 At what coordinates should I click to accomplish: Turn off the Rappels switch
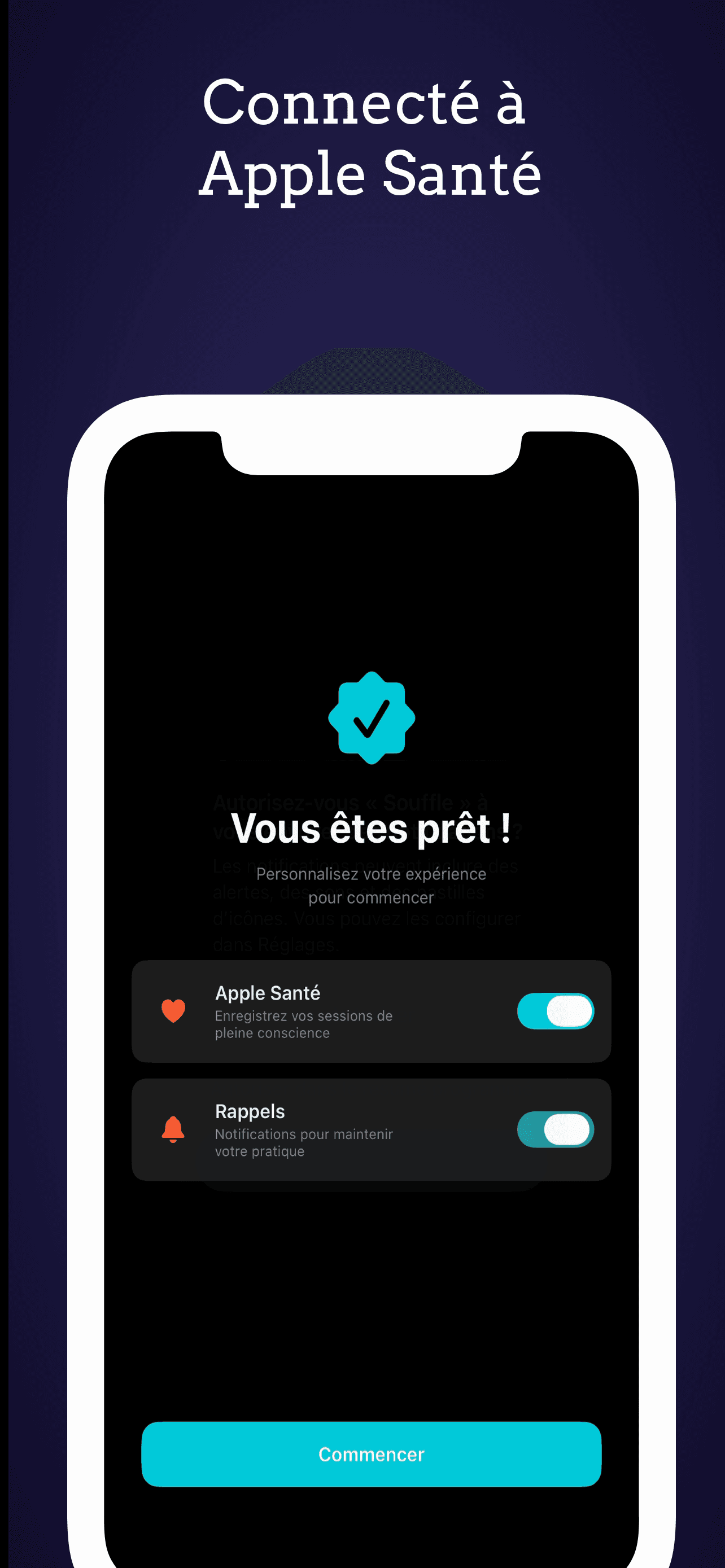pos(554,1129)
